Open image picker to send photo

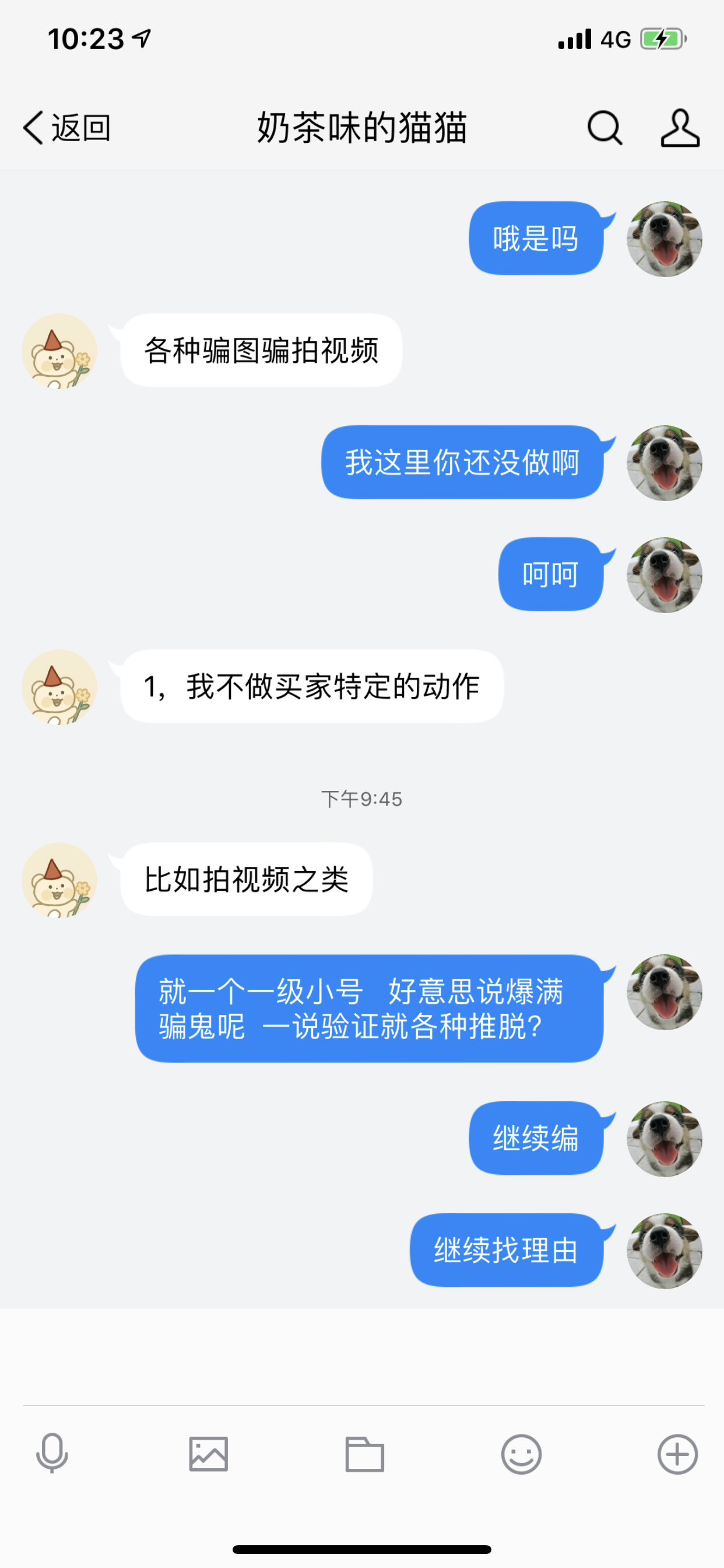tap(209, 1454)
